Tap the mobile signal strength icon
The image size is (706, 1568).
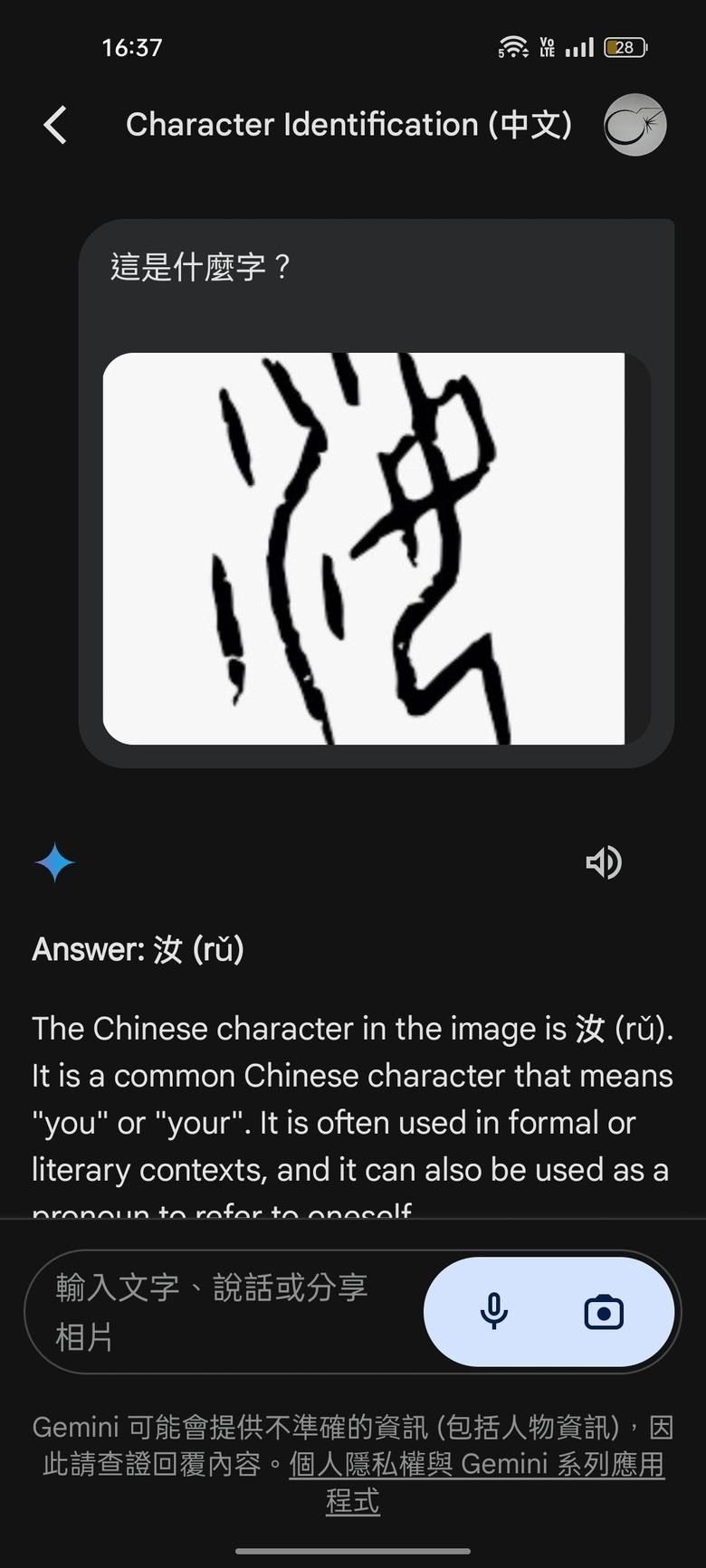pyautogui.click(x=579, y=46)
